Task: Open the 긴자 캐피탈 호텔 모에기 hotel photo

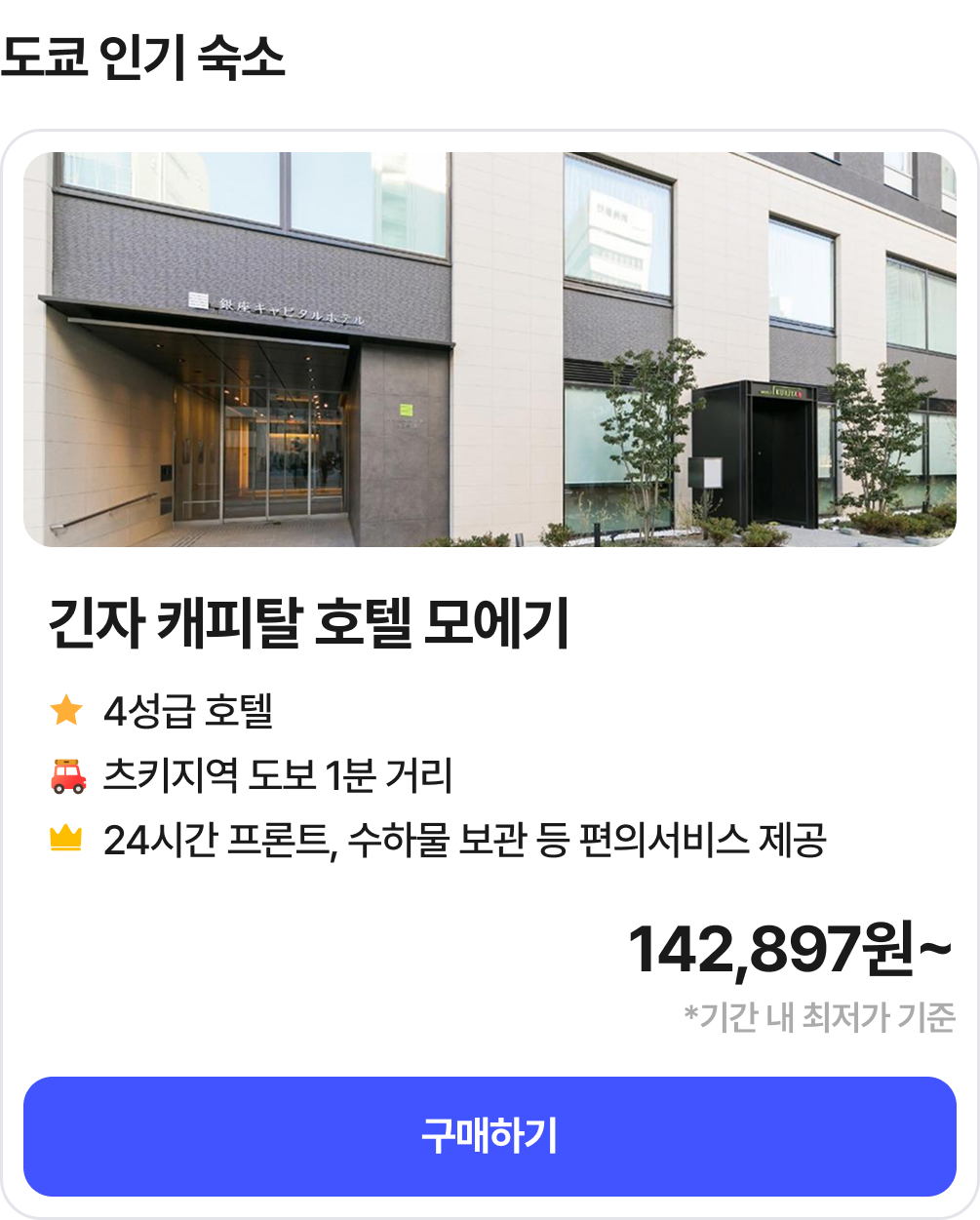Action: tap(490, 349)
